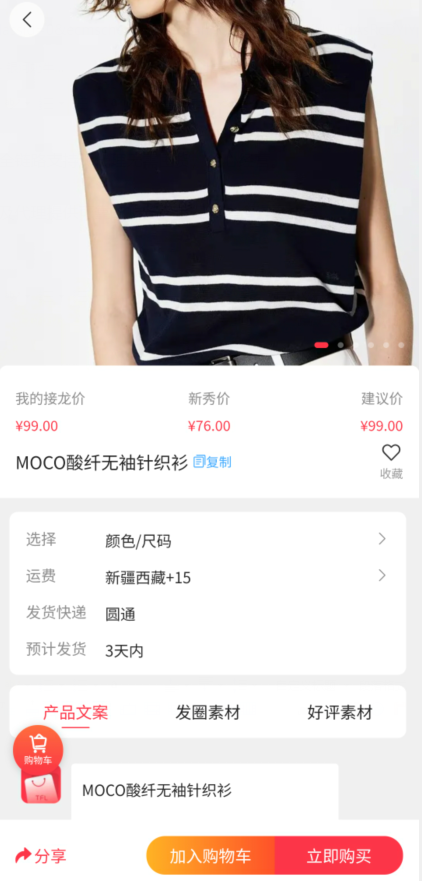Screen dimensions: 422x881
Task: Buy now with 立即购买
Action: pyautogui.click(x=339, y=855)
